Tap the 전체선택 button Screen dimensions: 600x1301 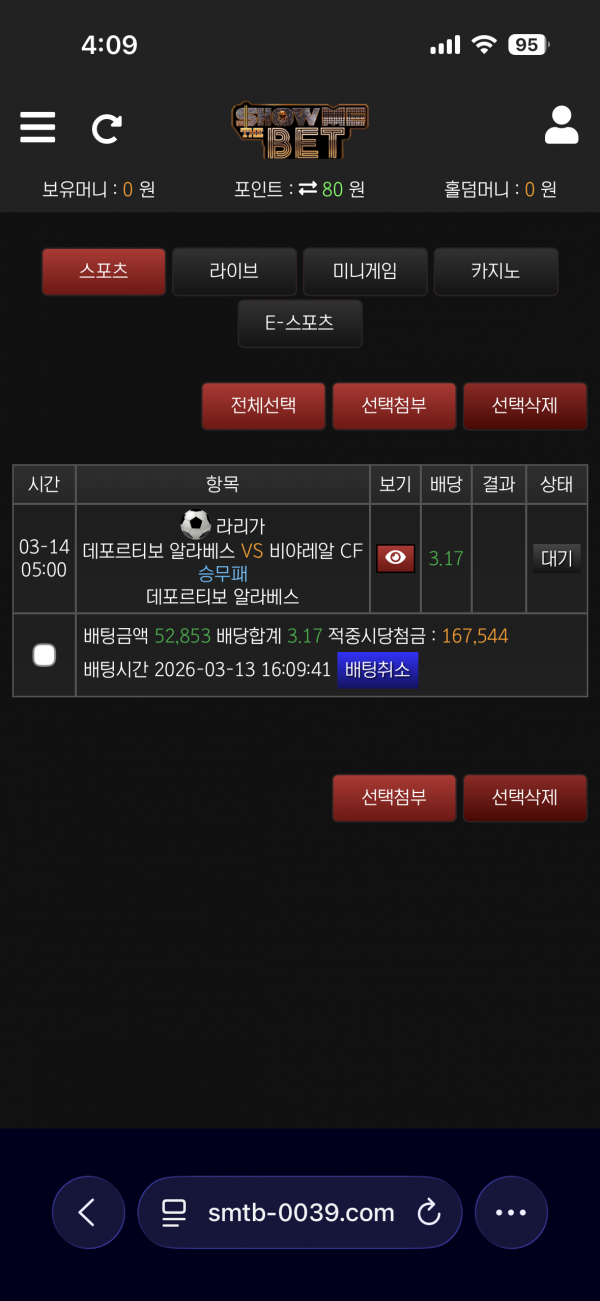pos(263,406)
